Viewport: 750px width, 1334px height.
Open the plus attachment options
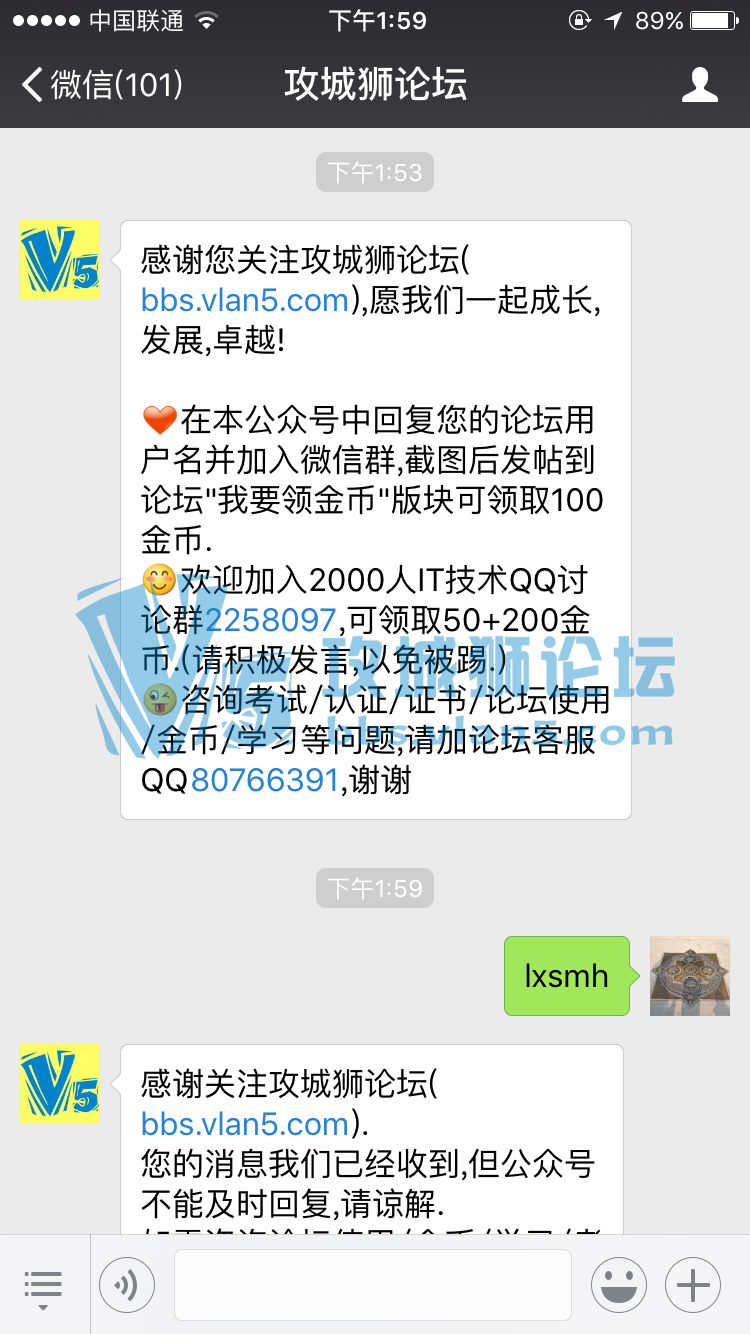pyautogui.click(x=693, y=1285)
